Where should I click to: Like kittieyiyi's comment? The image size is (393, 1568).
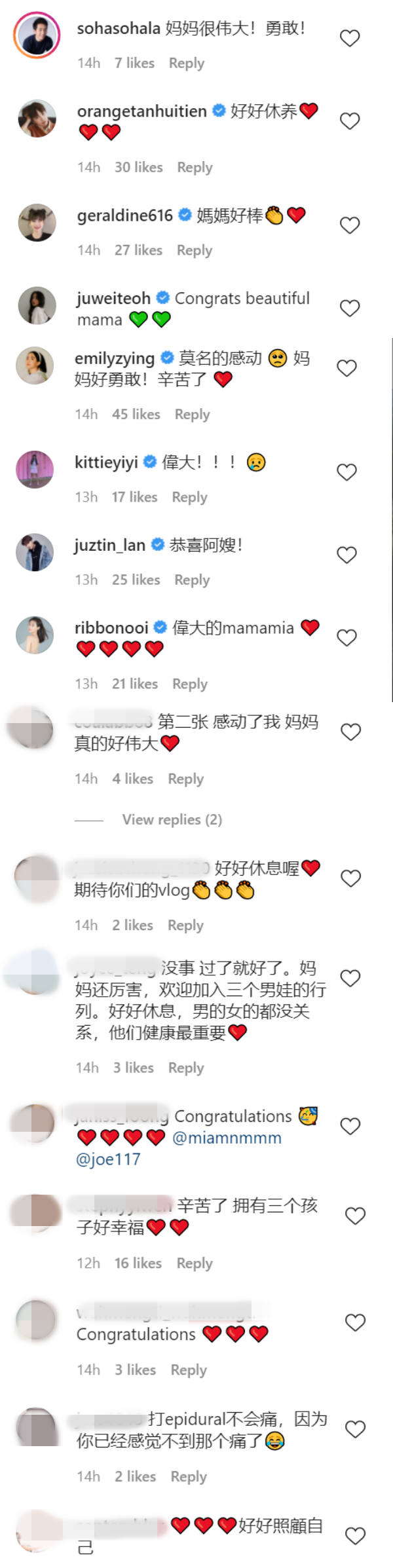[346, 472]
